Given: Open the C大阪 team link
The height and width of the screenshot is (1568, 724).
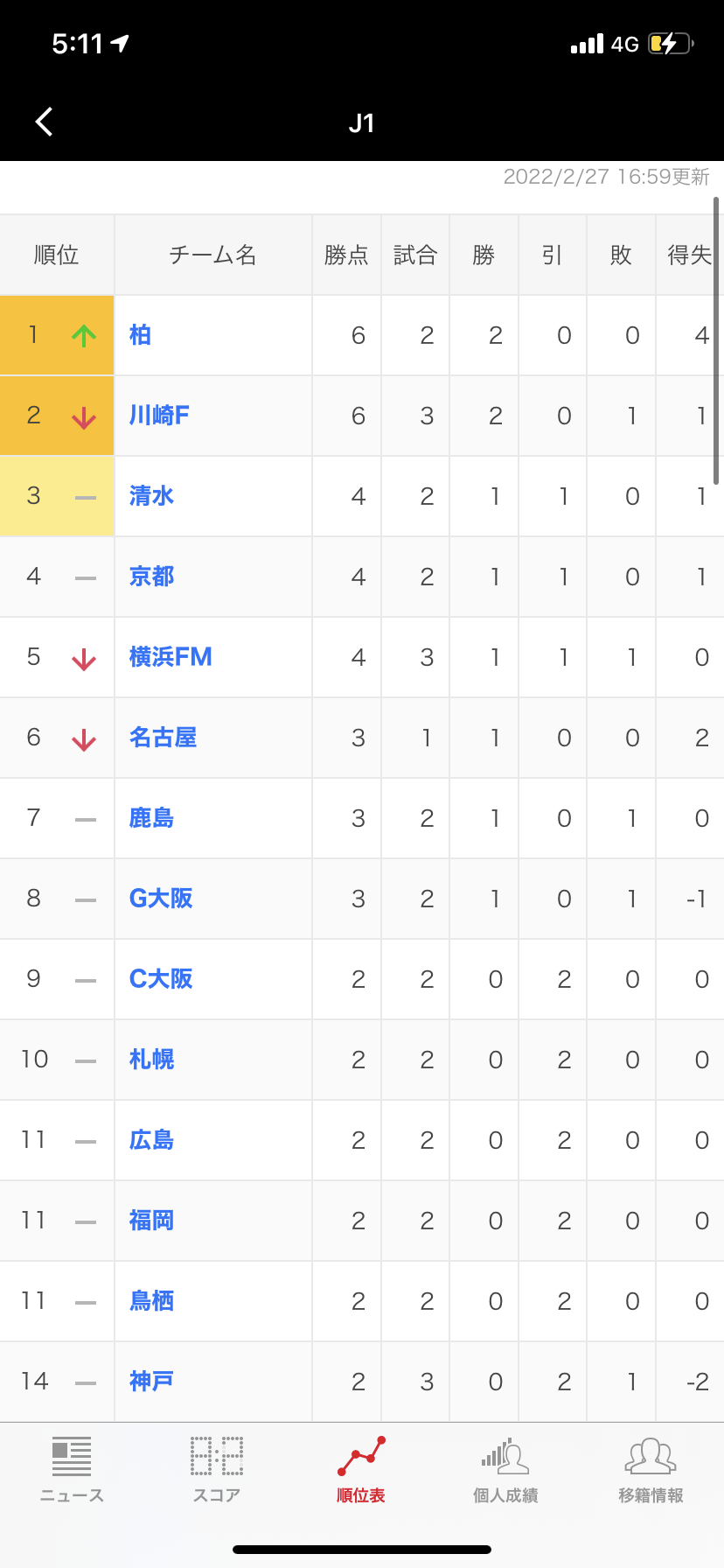Looking at the screenshot, I should (161, 979).
